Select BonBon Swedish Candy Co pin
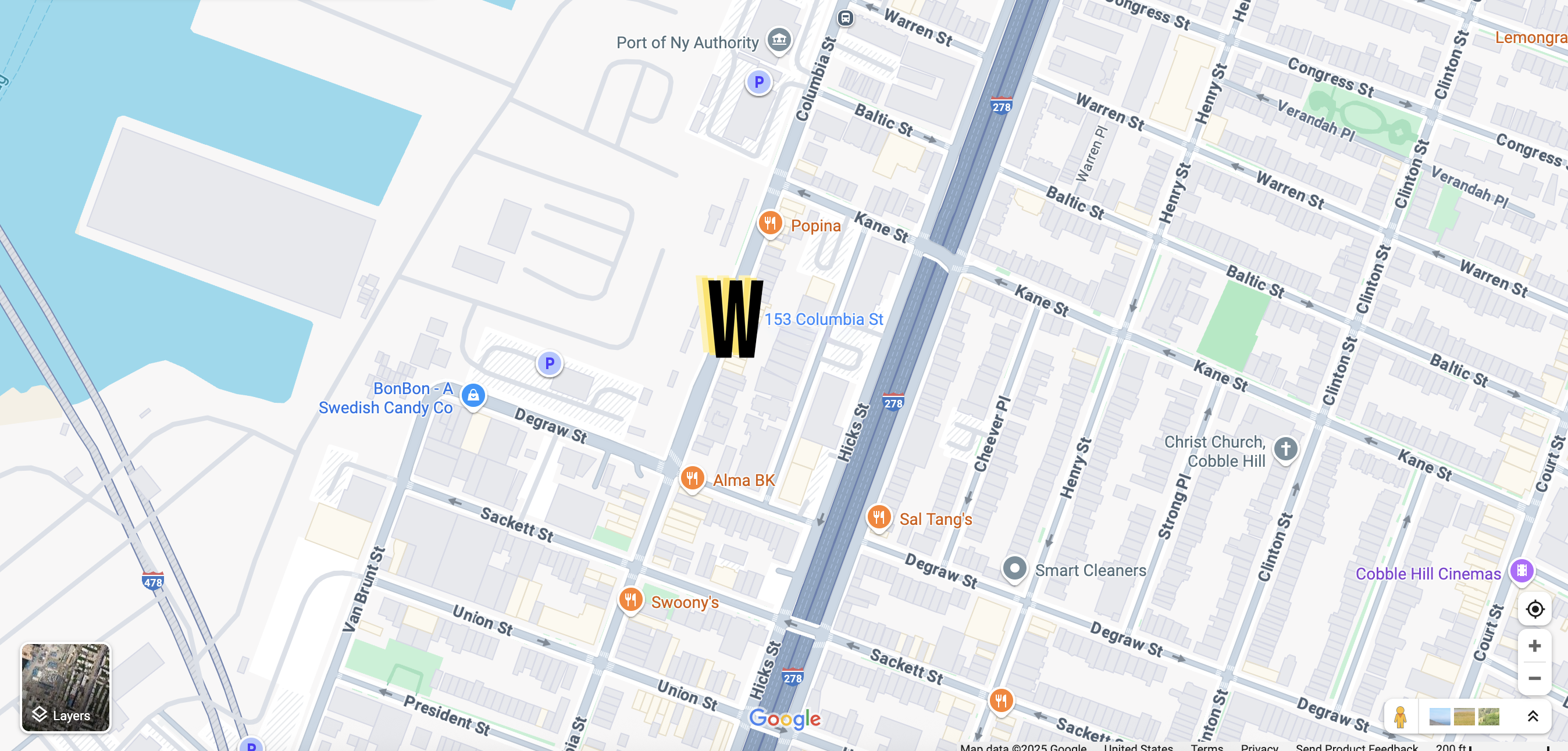Viewport: 1568px width, 751px height. click(473, 396)
